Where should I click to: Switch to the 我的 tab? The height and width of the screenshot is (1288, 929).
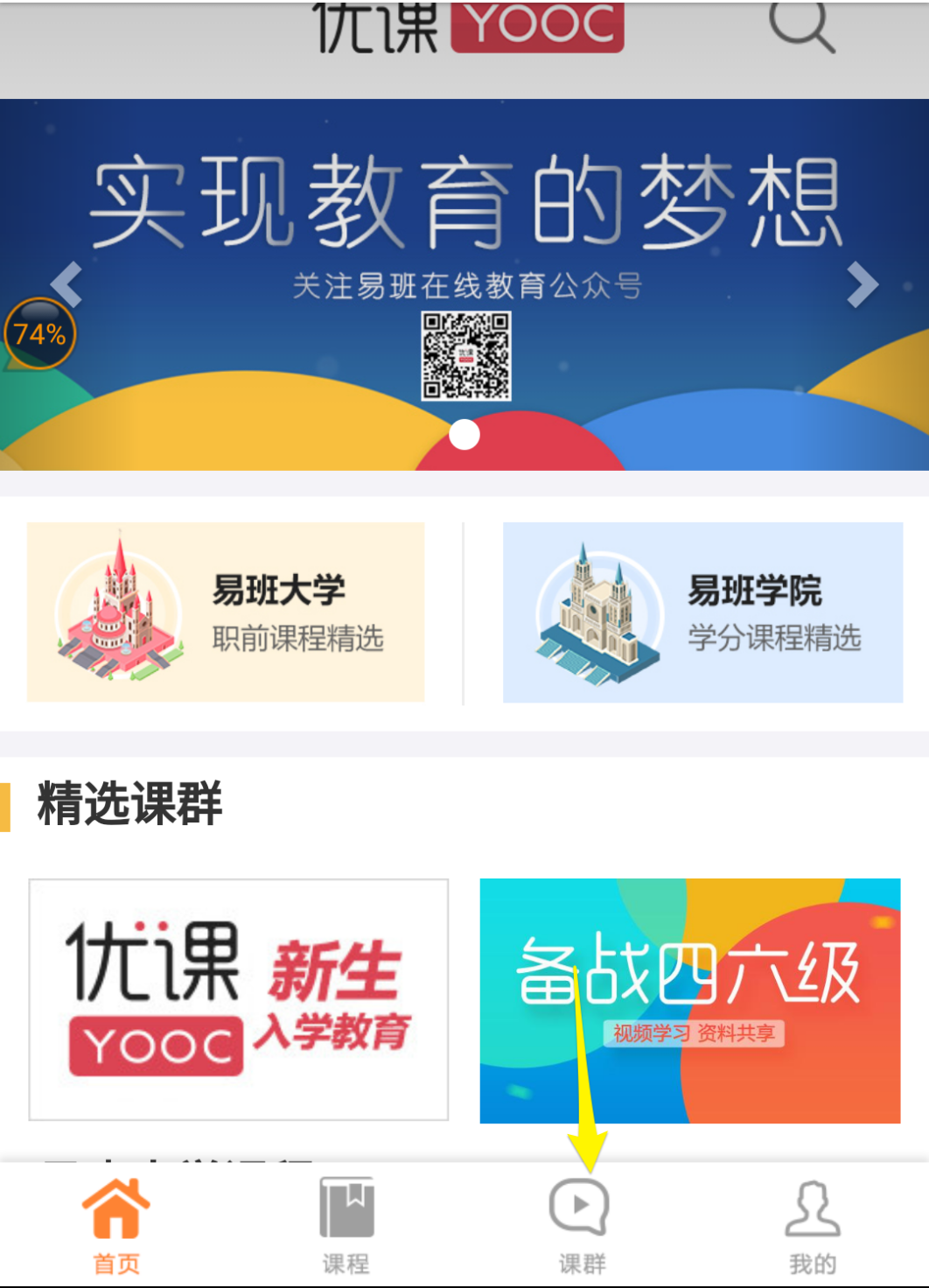point(813,1225)
